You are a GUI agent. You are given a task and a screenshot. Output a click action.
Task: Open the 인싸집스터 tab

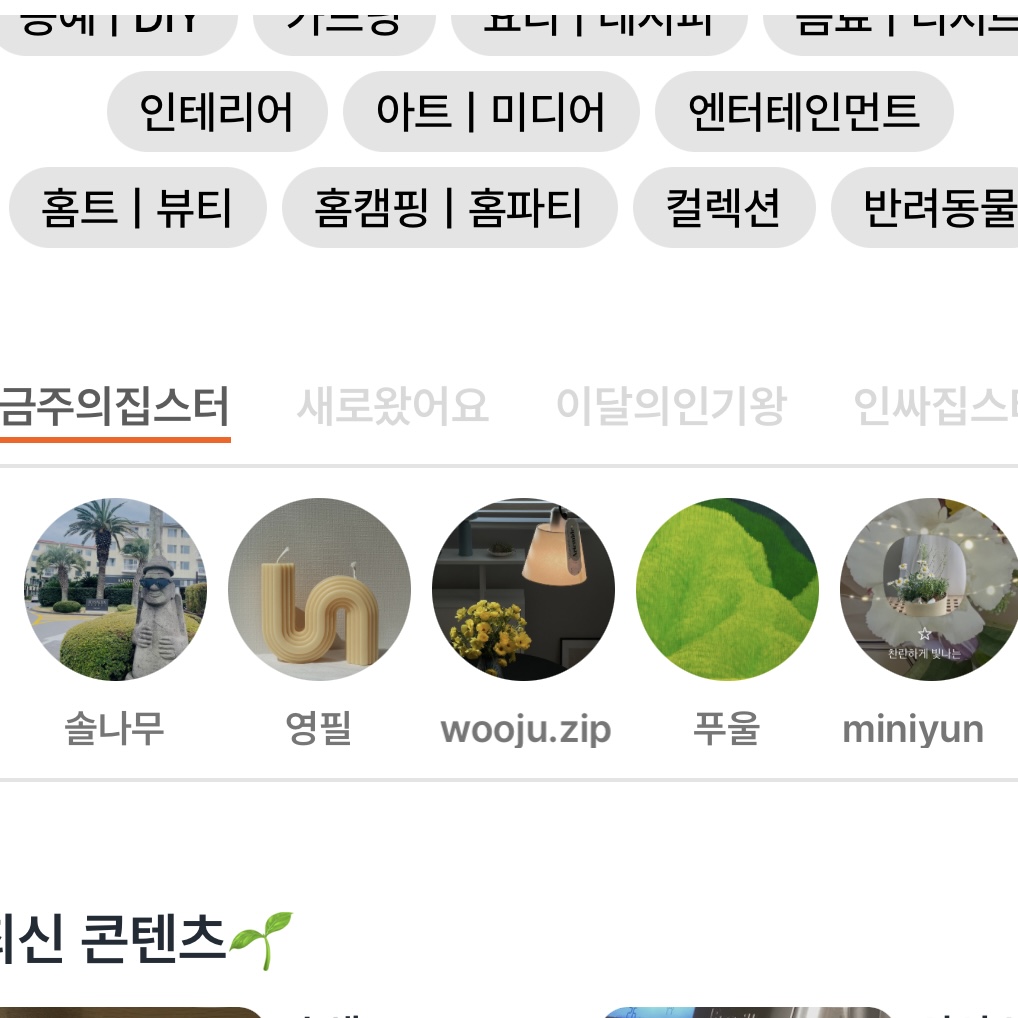[935, 406]
